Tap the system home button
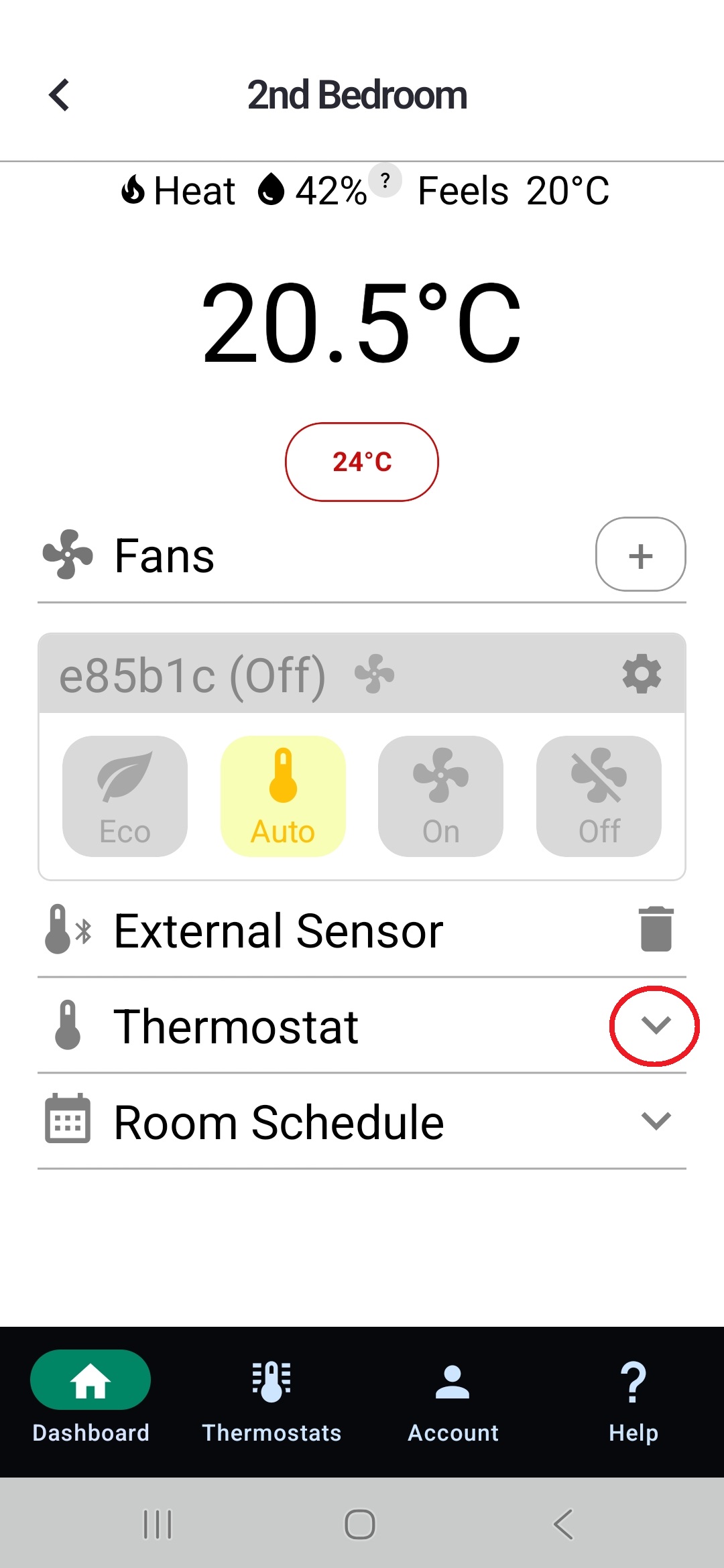The image size is (724, 1568). [x=360, y=1524]
